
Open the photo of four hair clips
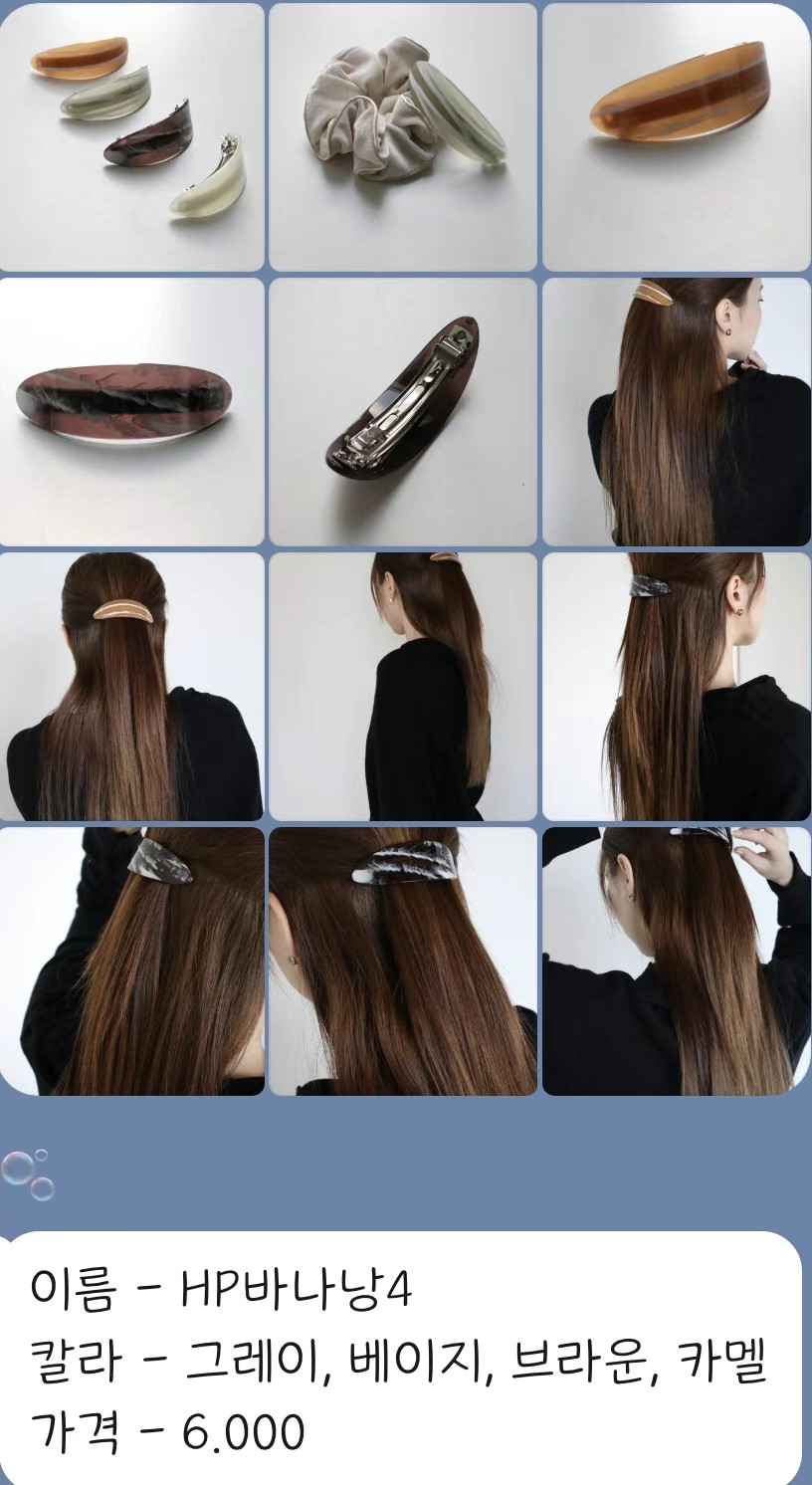(132, 137)
